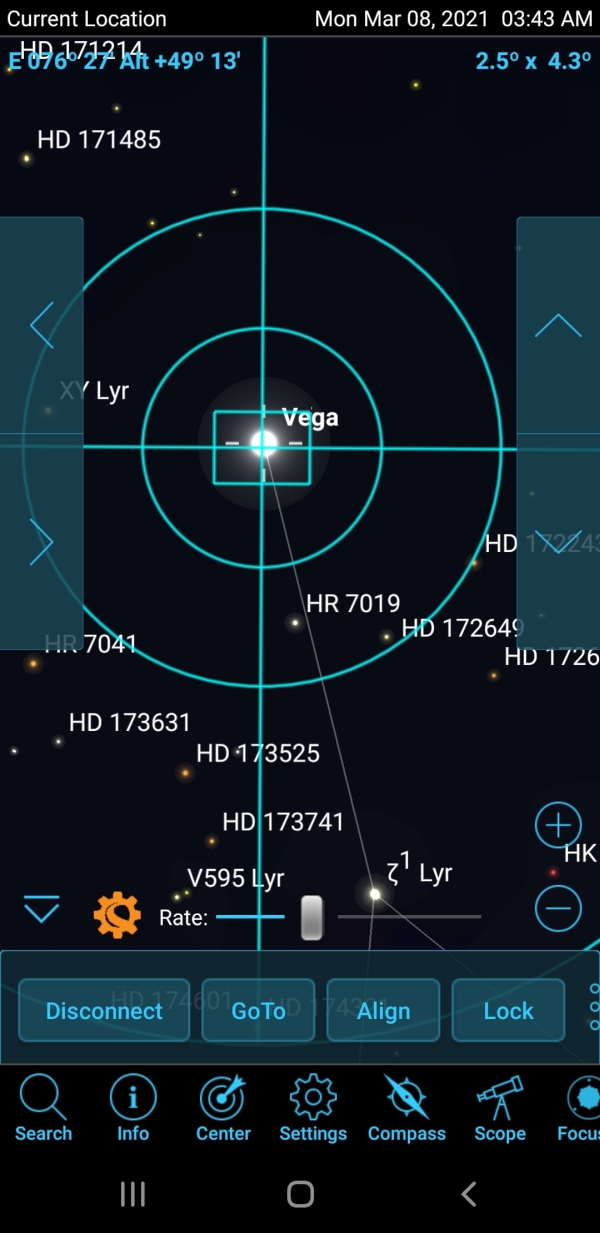The height and width of the screenshot is (1233, 600).
Task: Tap the GoTo button
Action: 258,1011
